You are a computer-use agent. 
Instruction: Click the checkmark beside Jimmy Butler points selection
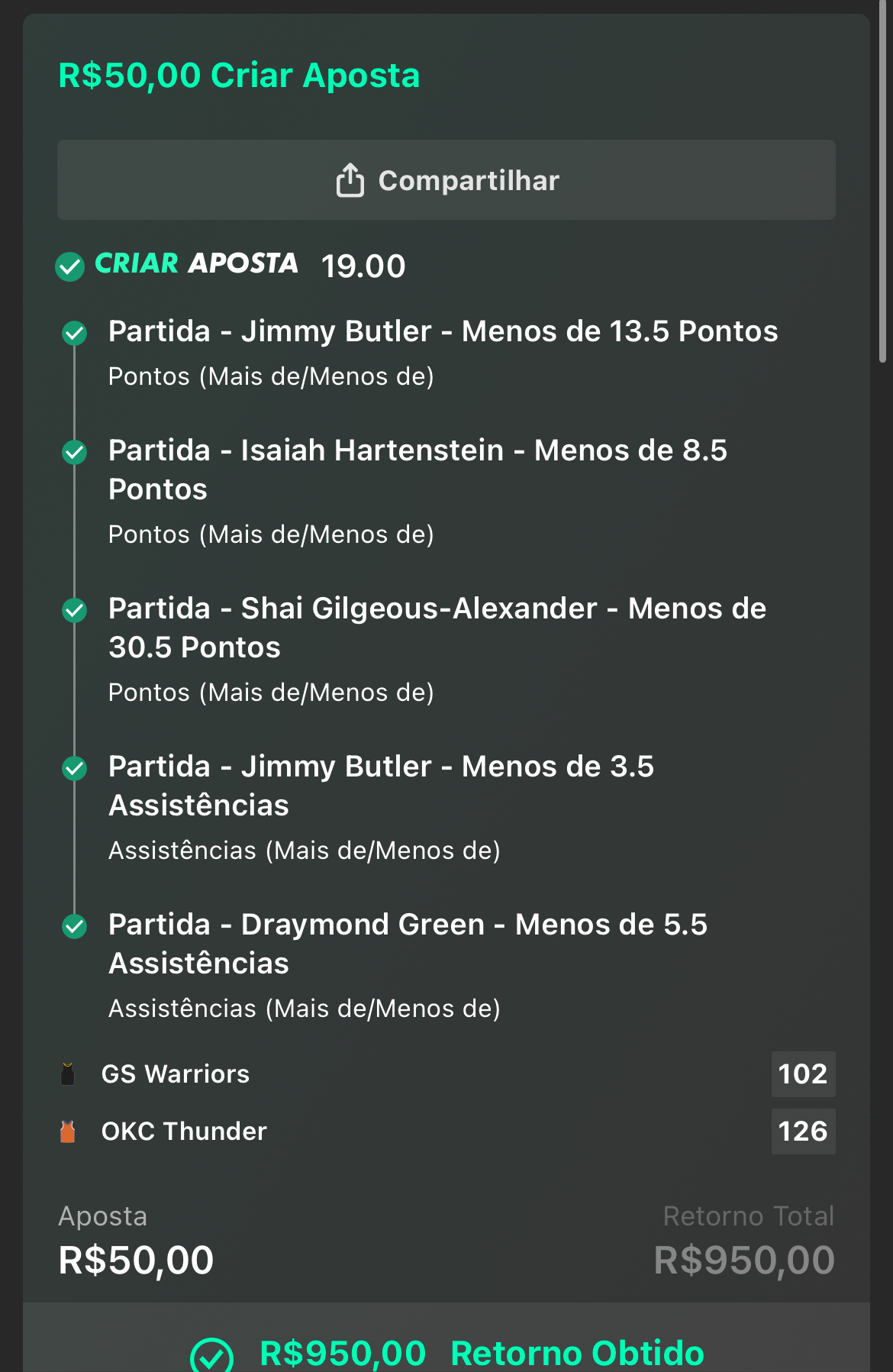pos(74,332)
